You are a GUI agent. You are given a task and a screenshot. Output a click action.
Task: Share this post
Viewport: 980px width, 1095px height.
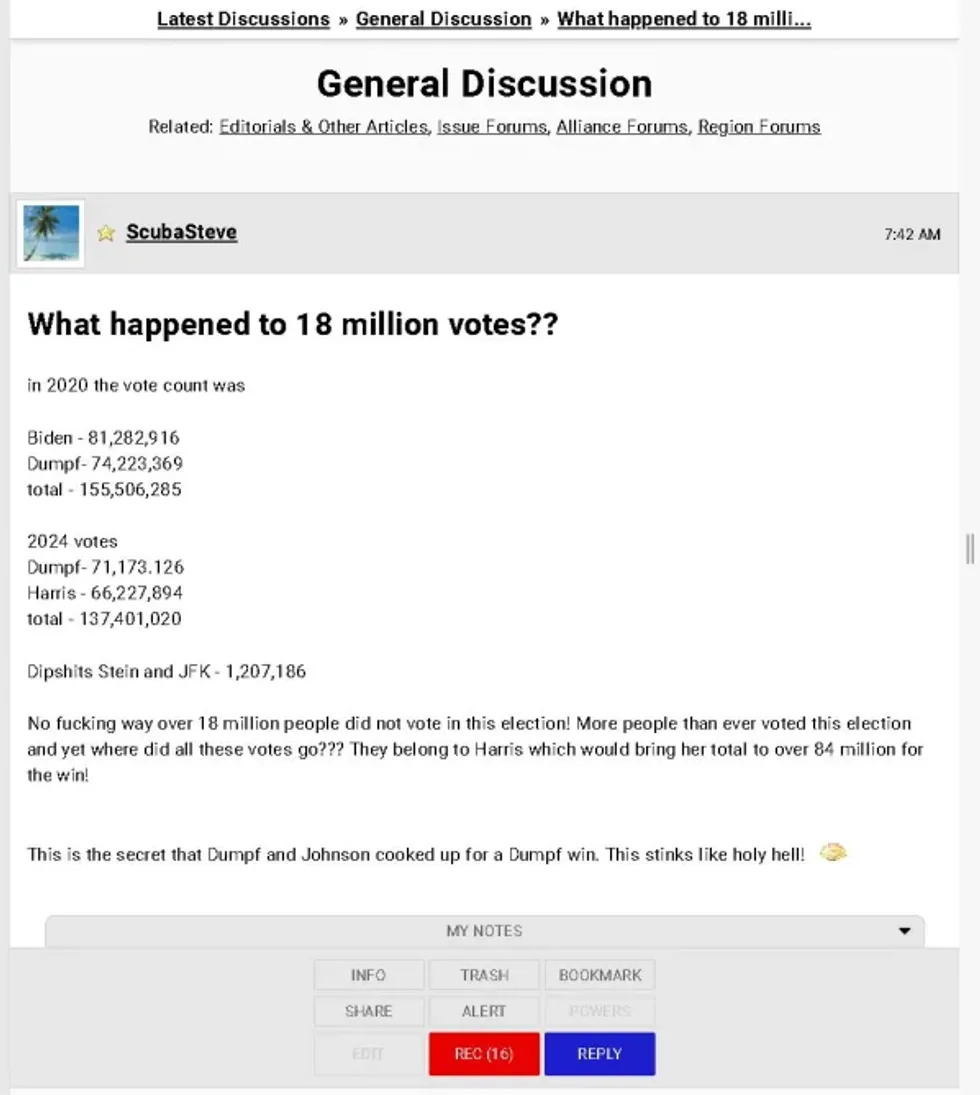(x=368, y=1011)
